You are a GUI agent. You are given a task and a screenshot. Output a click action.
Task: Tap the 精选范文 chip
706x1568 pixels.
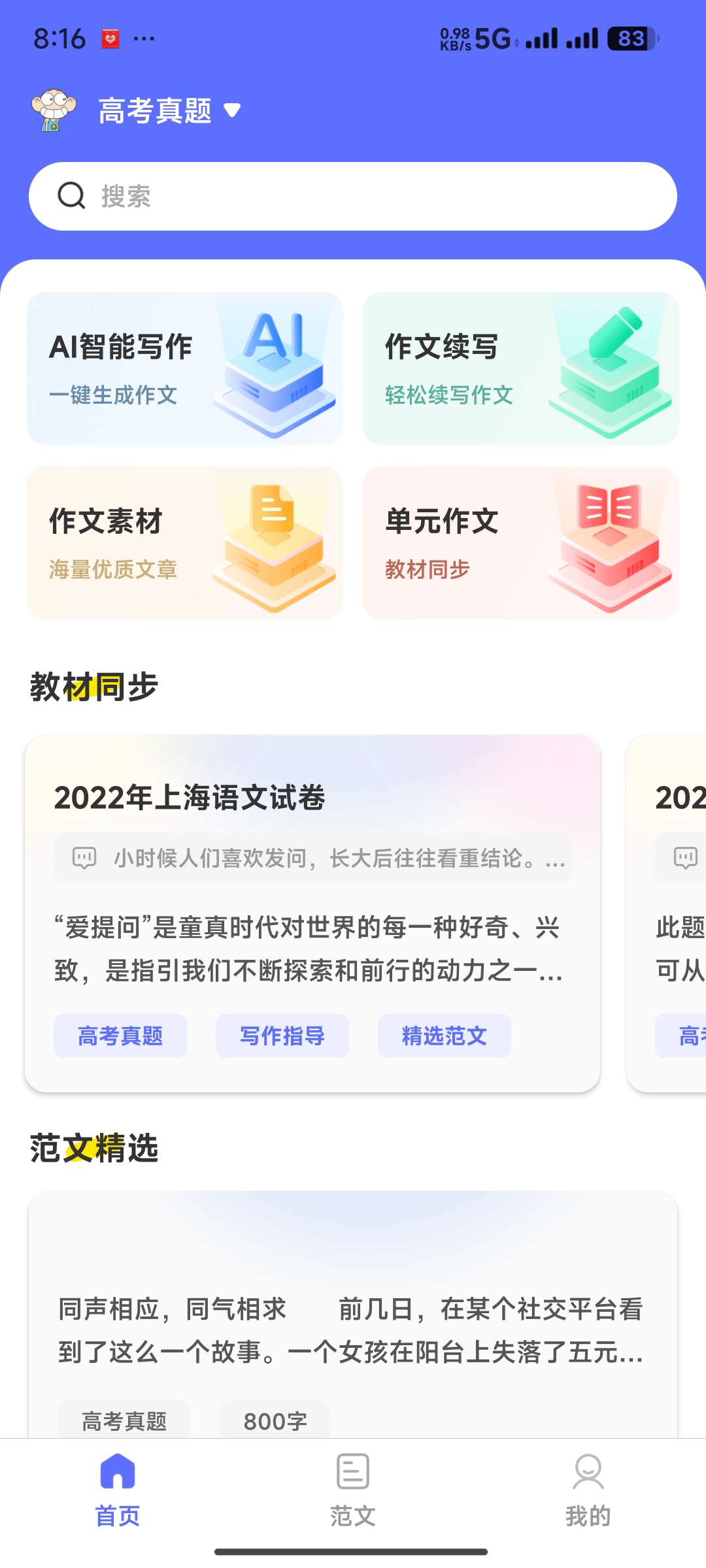[444, 1036]
